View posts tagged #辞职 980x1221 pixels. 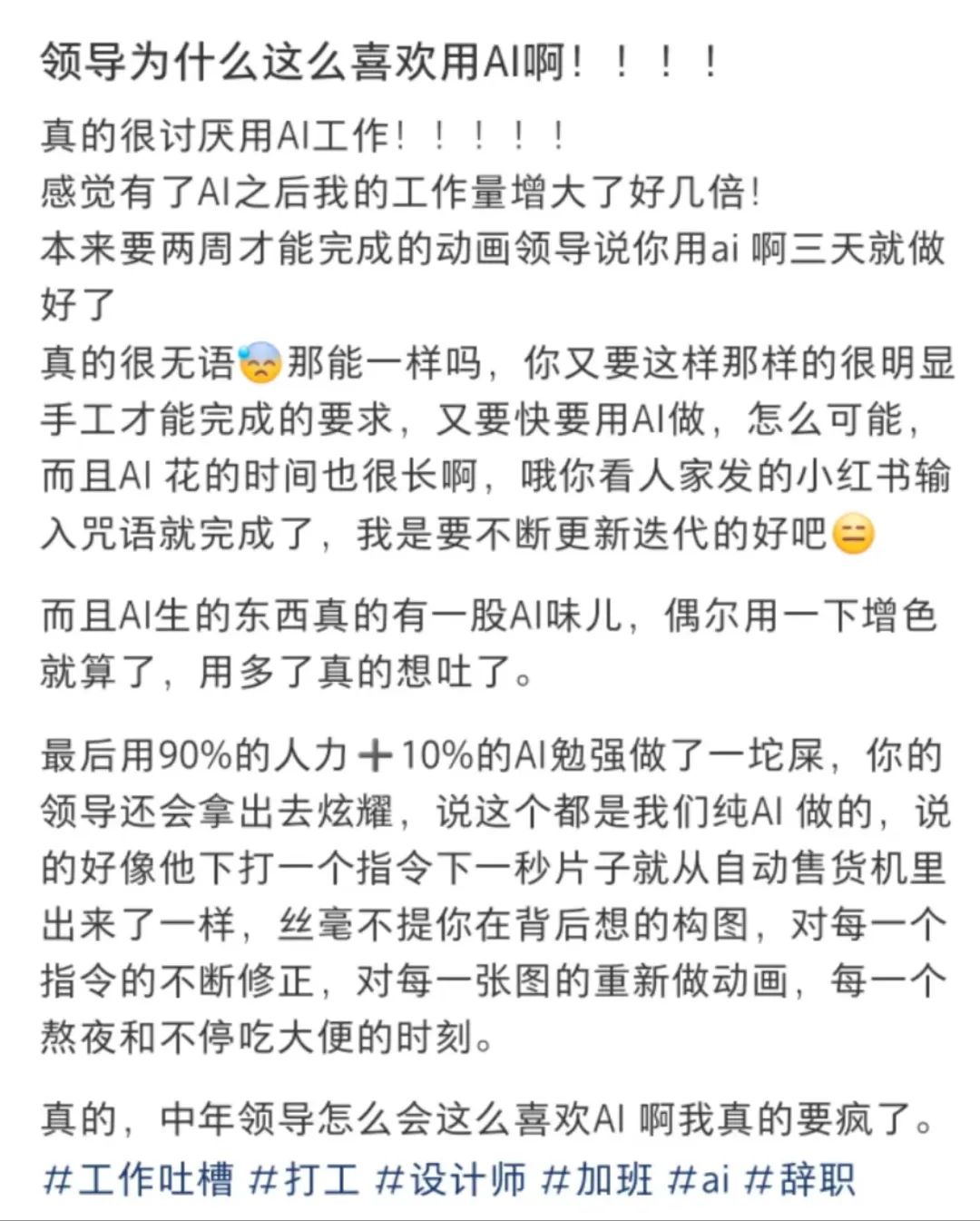point(800,1179)
